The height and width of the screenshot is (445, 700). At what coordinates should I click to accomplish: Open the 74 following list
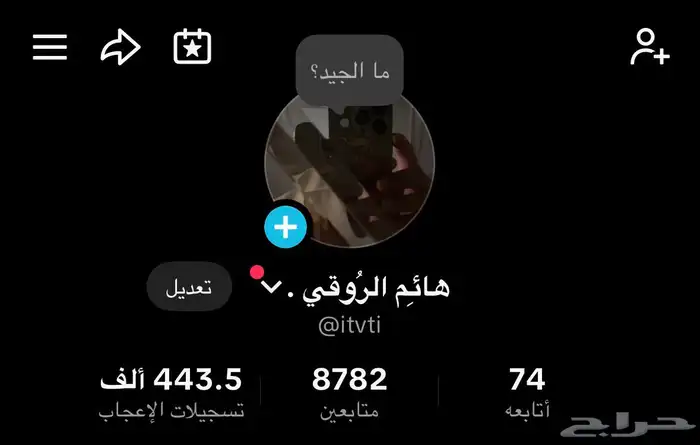[527, 392]
